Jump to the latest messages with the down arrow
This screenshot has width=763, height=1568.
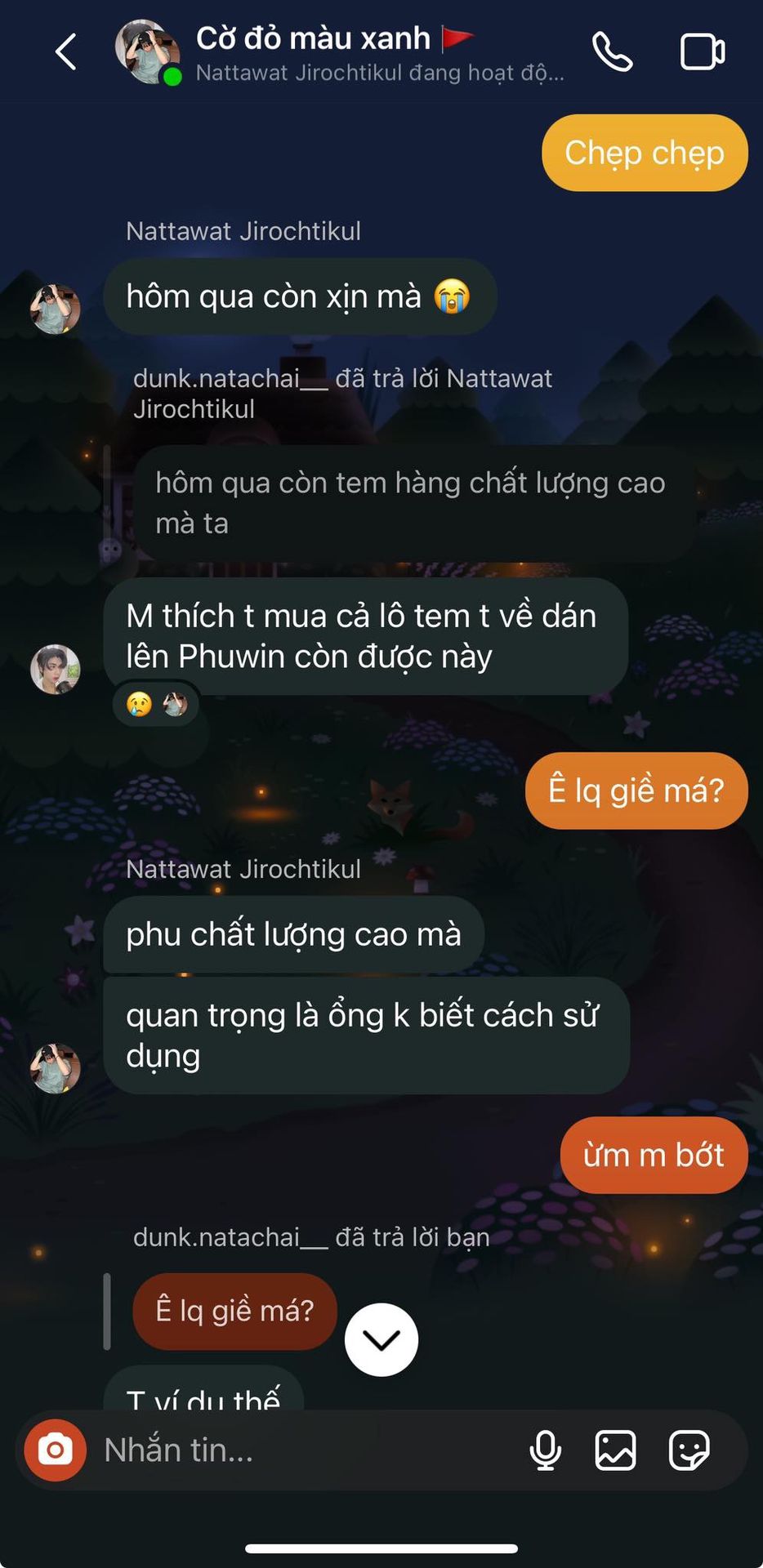click(x=381, y=1340)
